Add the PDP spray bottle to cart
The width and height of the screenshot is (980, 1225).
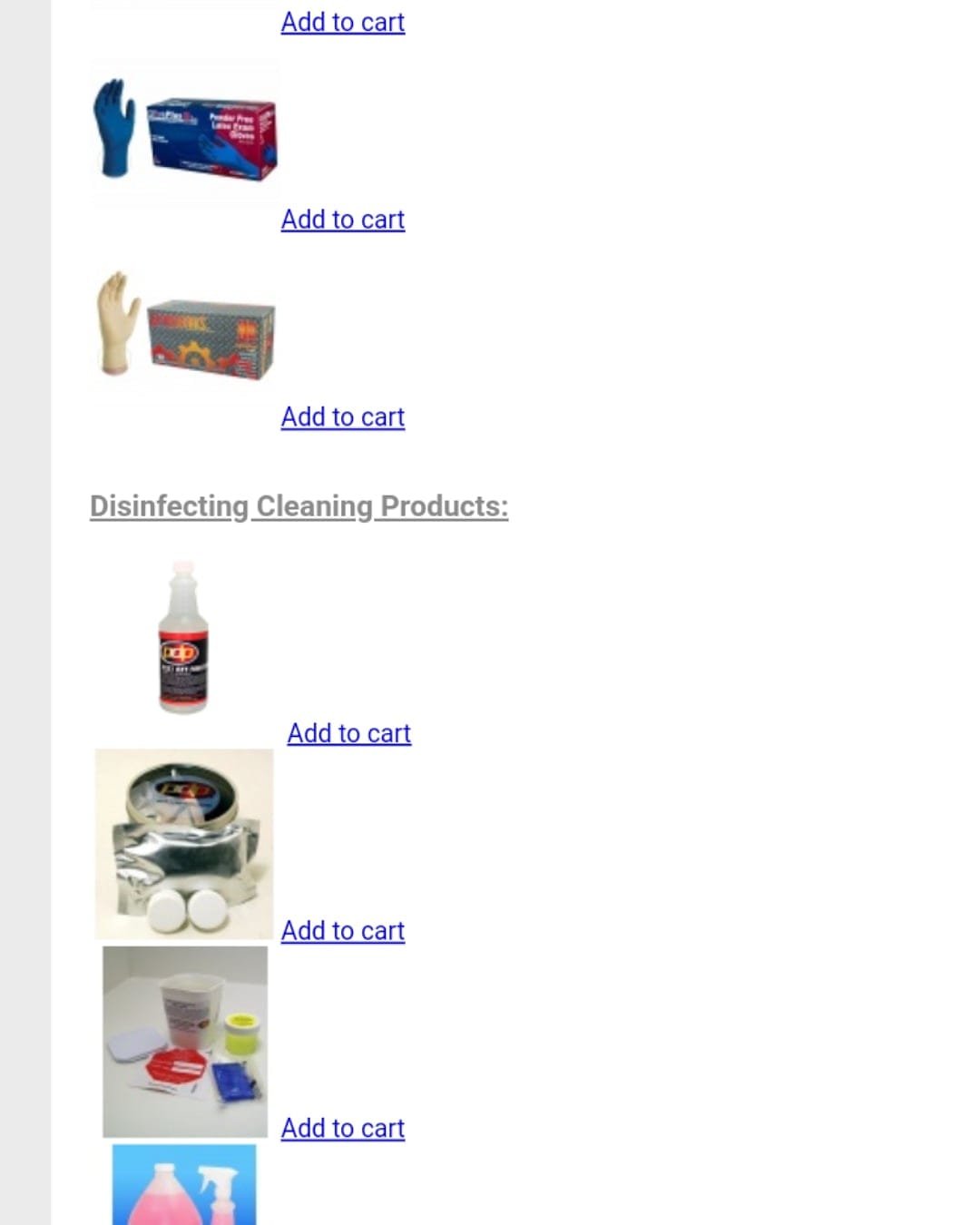(348, 732)
